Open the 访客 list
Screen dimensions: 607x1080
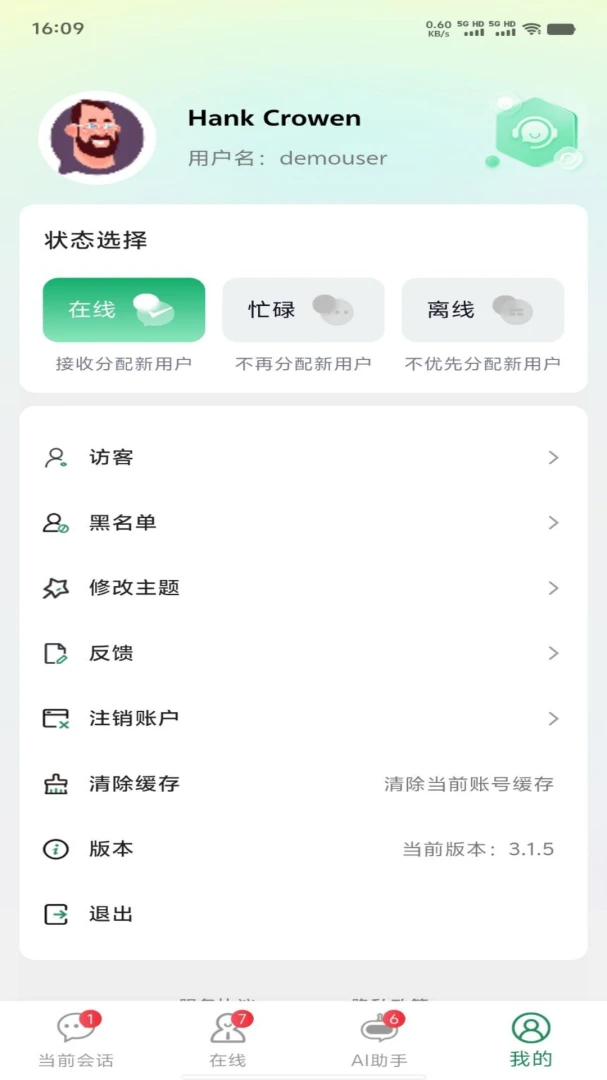pos(303,457)
